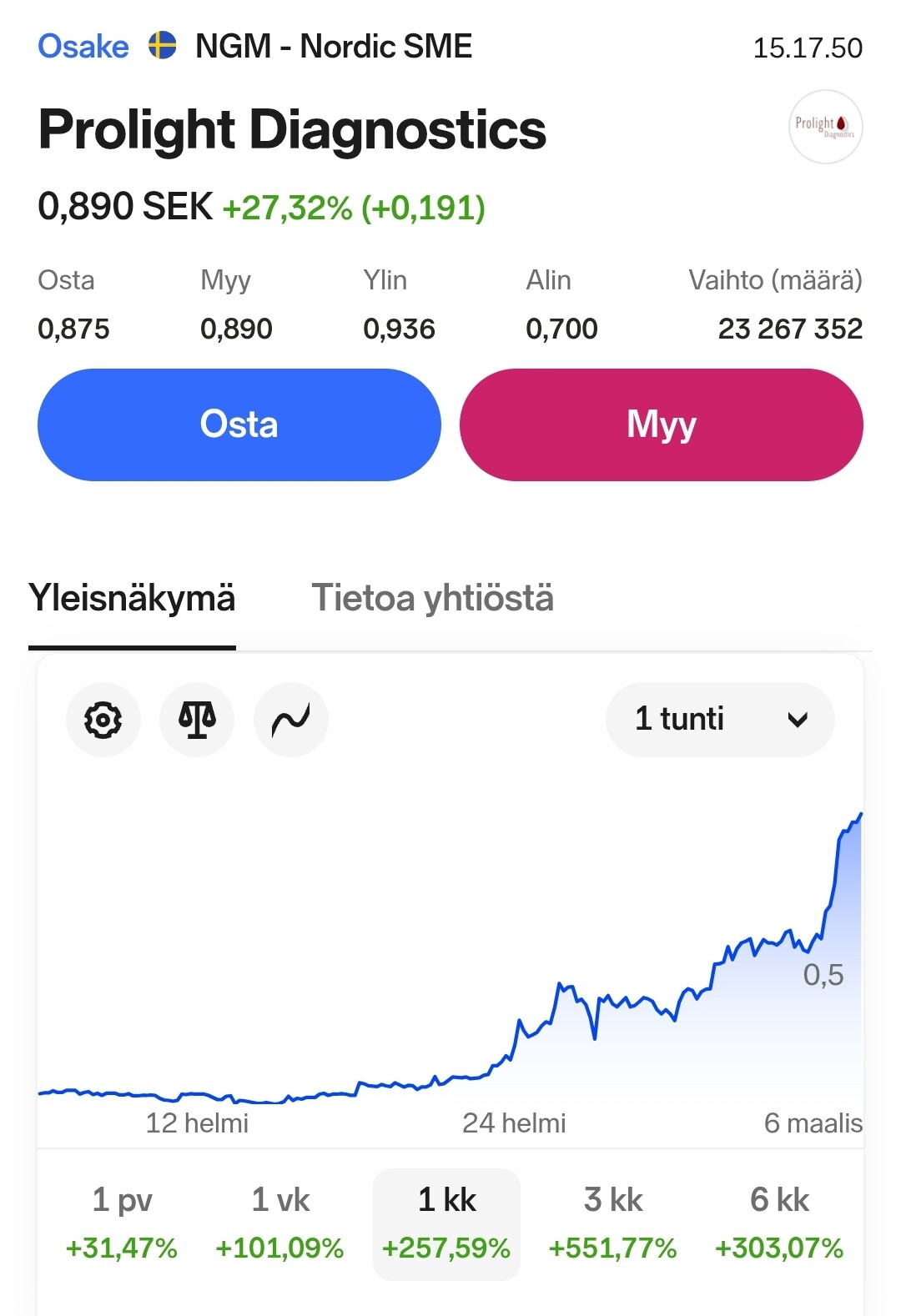This screenshot has width=901, height=1316.
Task: Open chart settings gear icon
Action: (103, 720)
